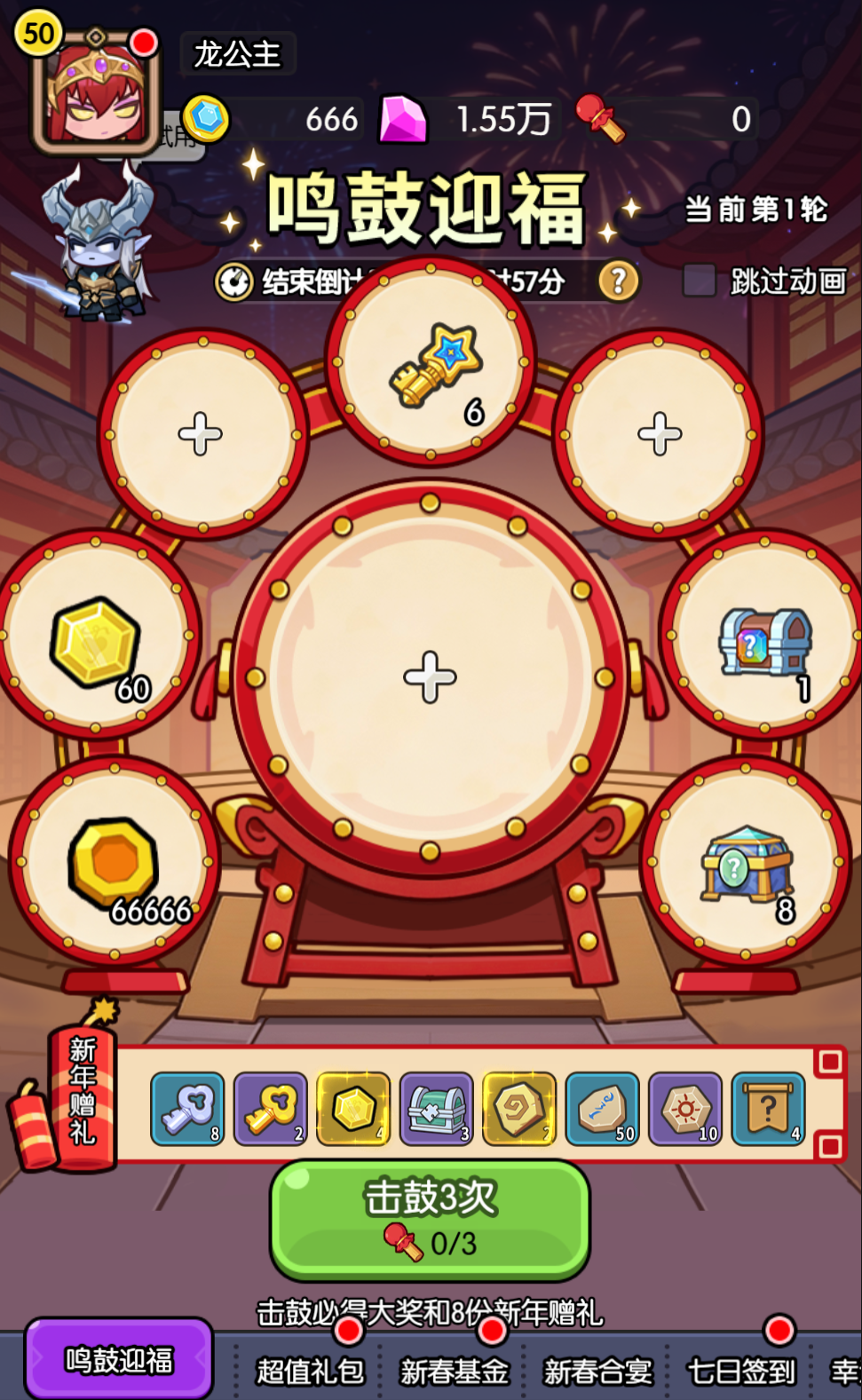Open the event help question mark
Image resolution: width=862 pixels, height=1400 pixels.
click(x=618, y=281)
